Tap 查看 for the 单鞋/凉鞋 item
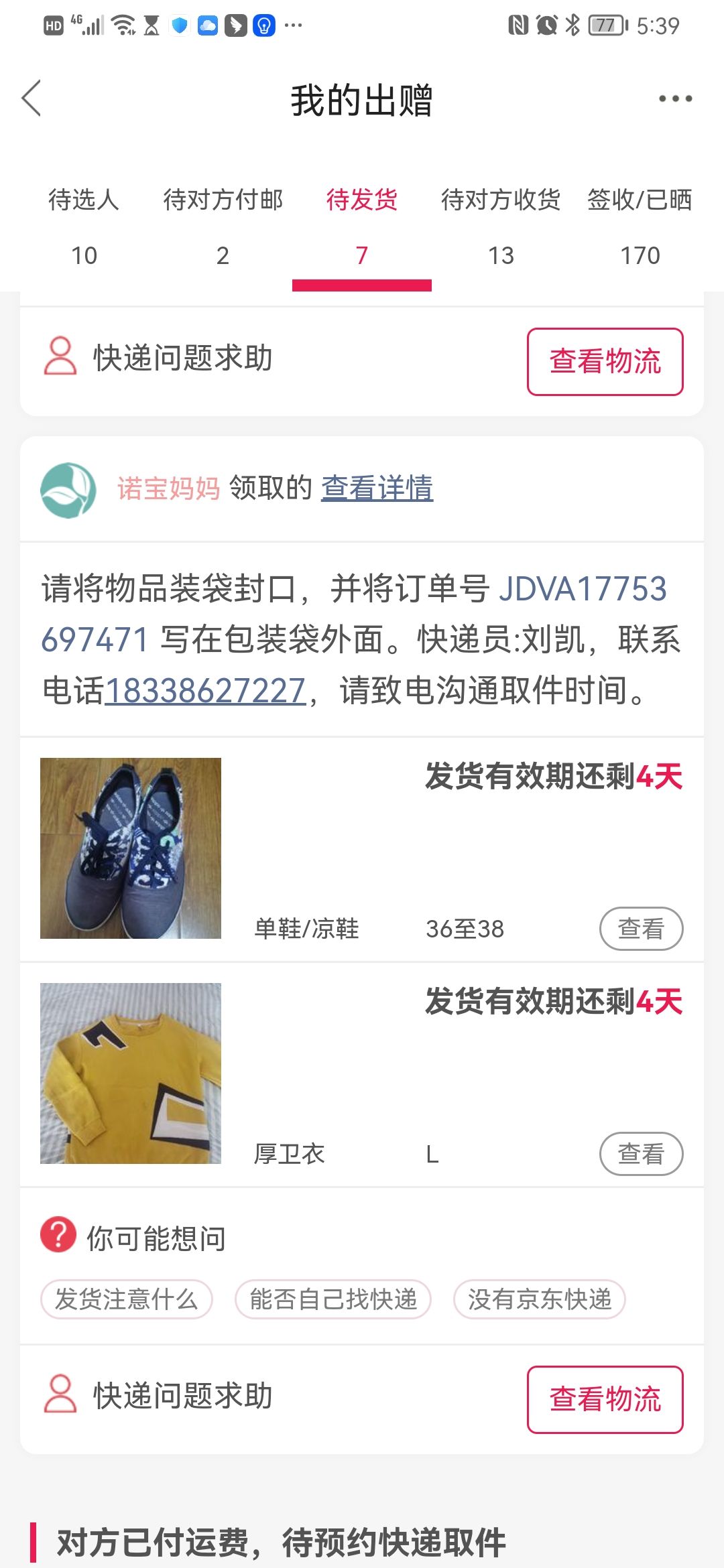Viewport: 724px width, 1568px height. [640, 929]
